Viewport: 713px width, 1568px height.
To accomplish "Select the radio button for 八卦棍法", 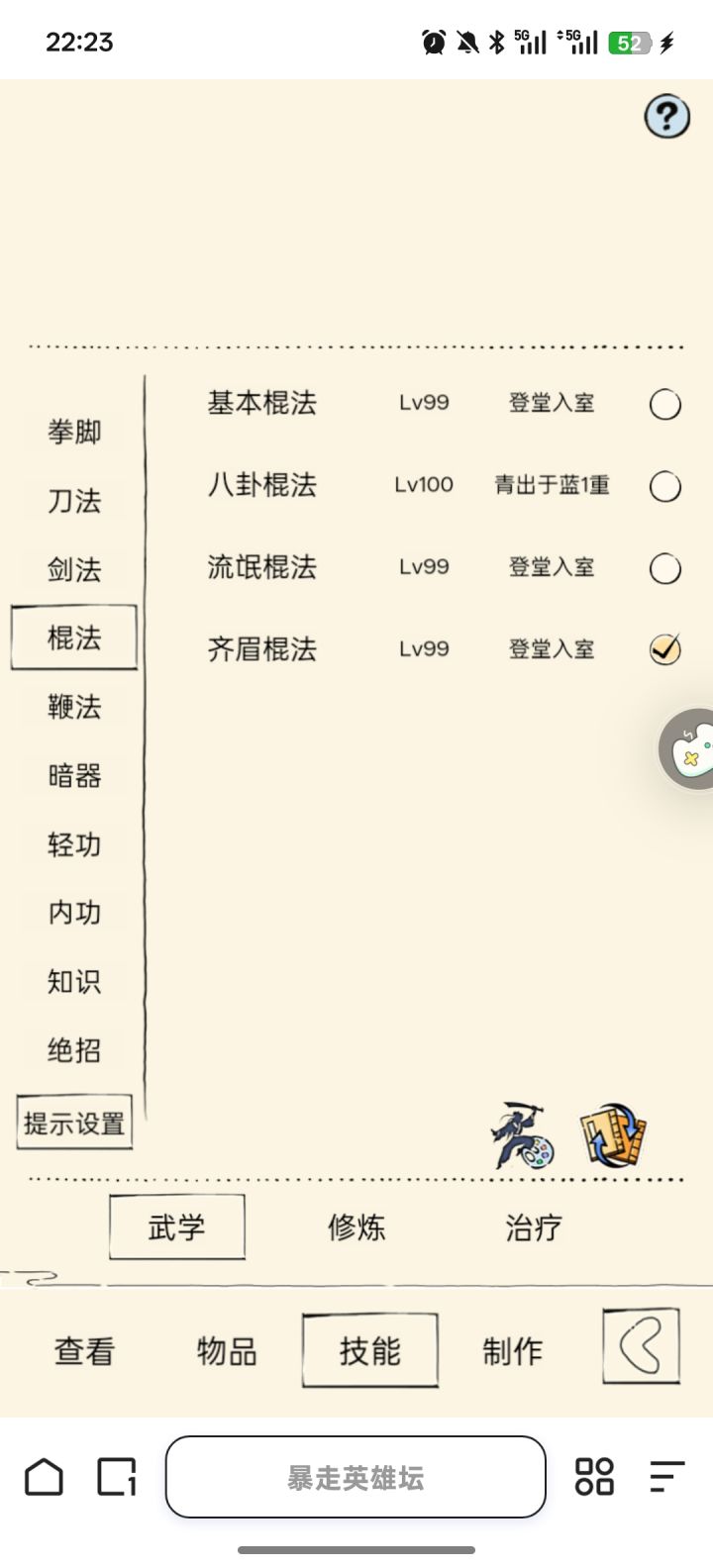I will 664,486.
